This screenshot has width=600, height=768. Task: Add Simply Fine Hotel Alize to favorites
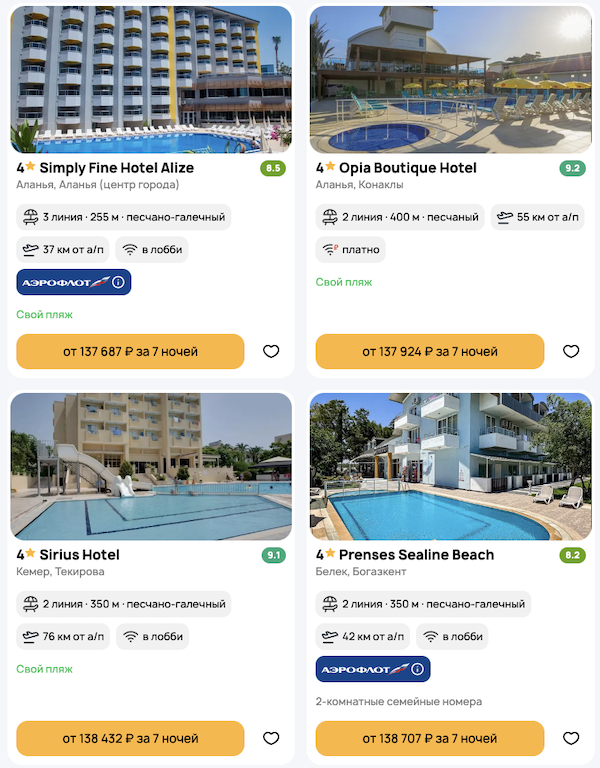[271, 352]
